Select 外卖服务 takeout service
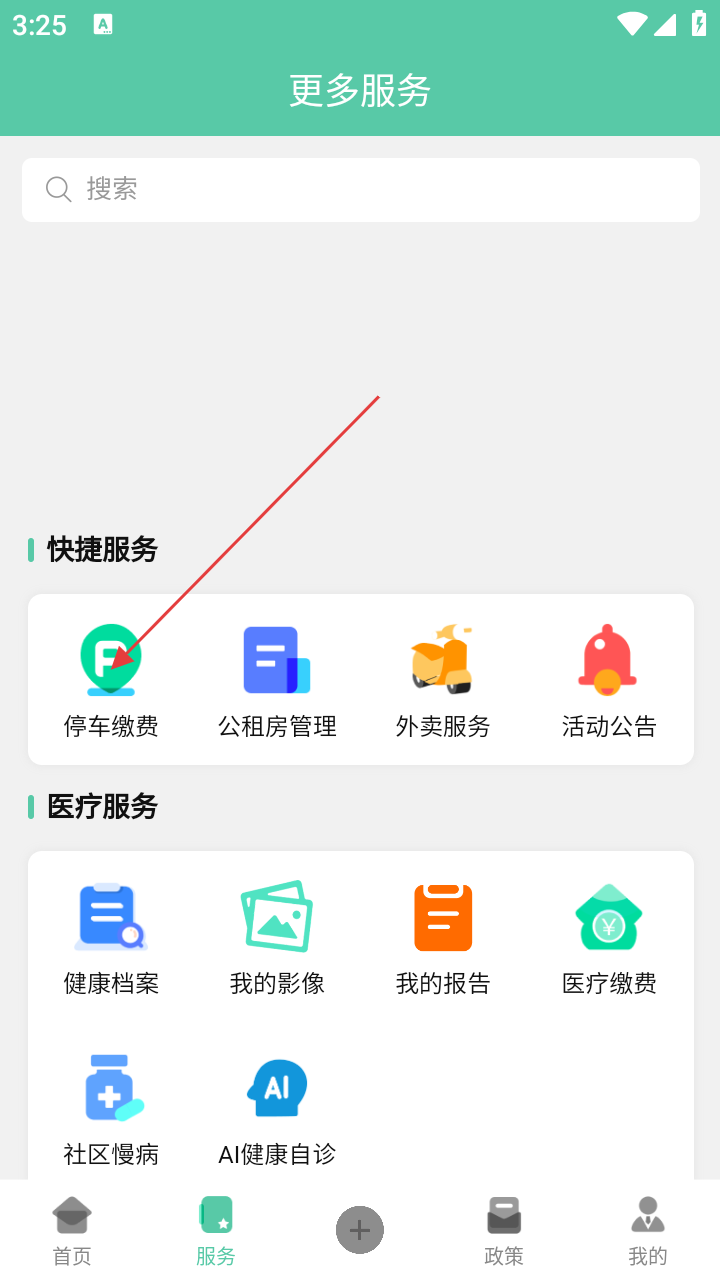This screenshot has height=1280, width=720. 443,680
